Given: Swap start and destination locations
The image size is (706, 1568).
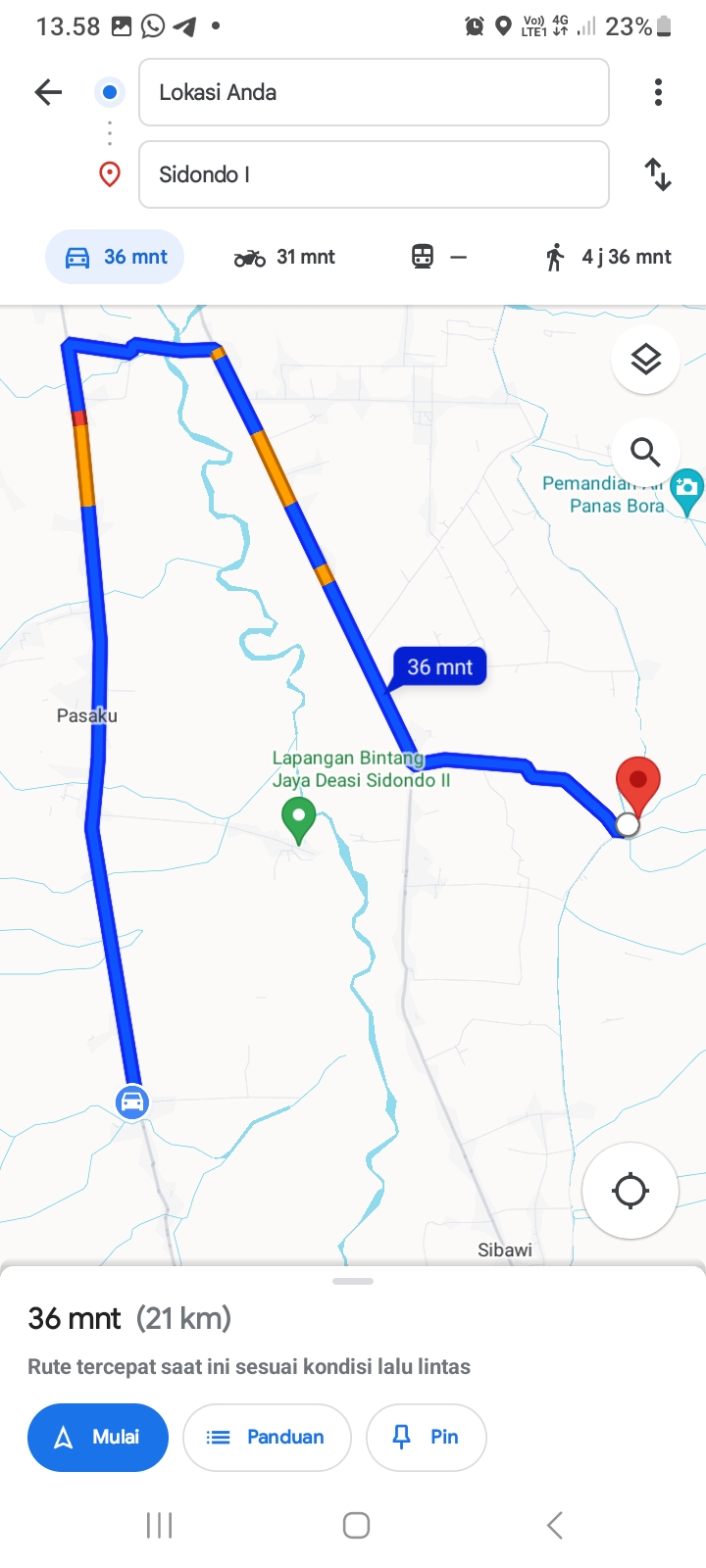Looking at the screenshot, I should [658, 174].
